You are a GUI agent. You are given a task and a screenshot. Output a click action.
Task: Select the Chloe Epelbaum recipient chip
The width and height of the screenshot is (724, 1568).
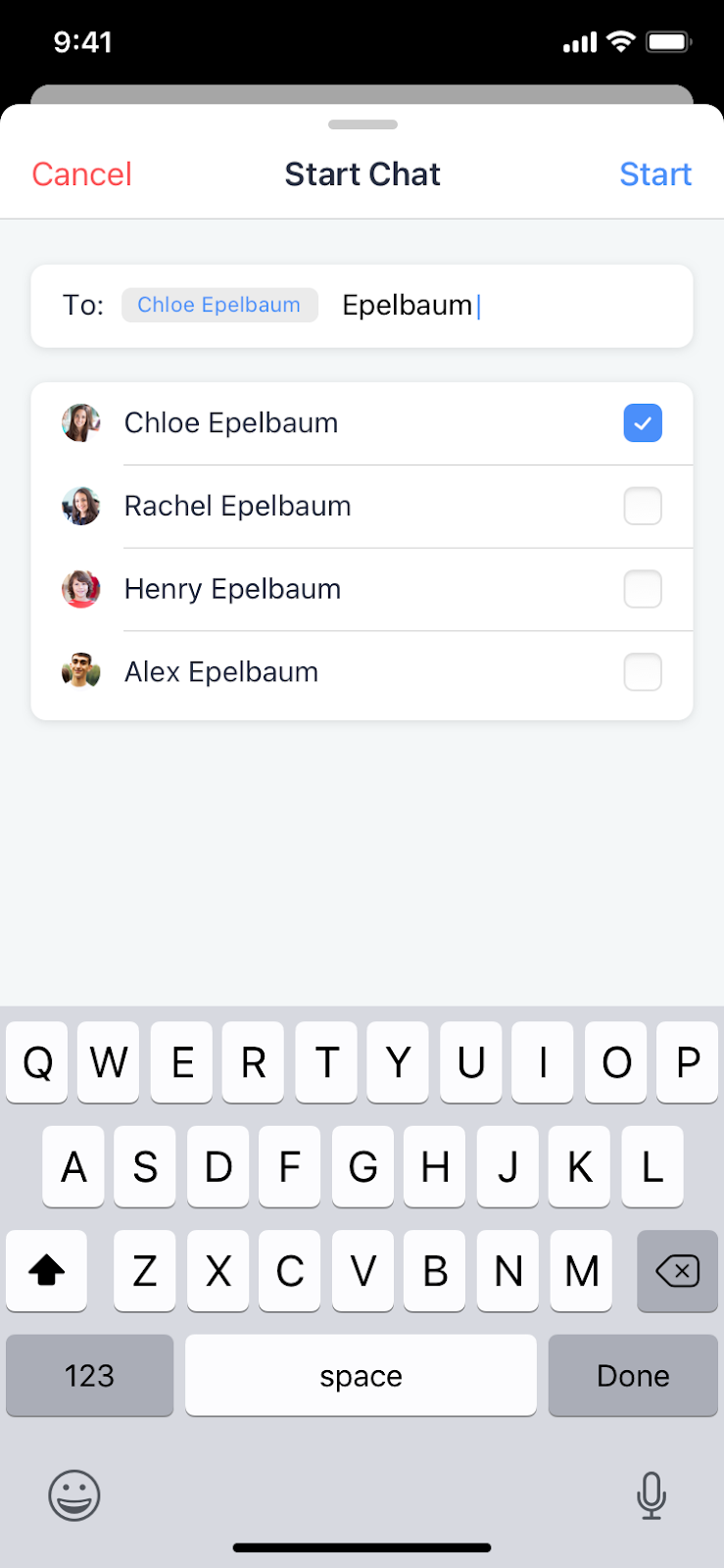coord(219,305)
